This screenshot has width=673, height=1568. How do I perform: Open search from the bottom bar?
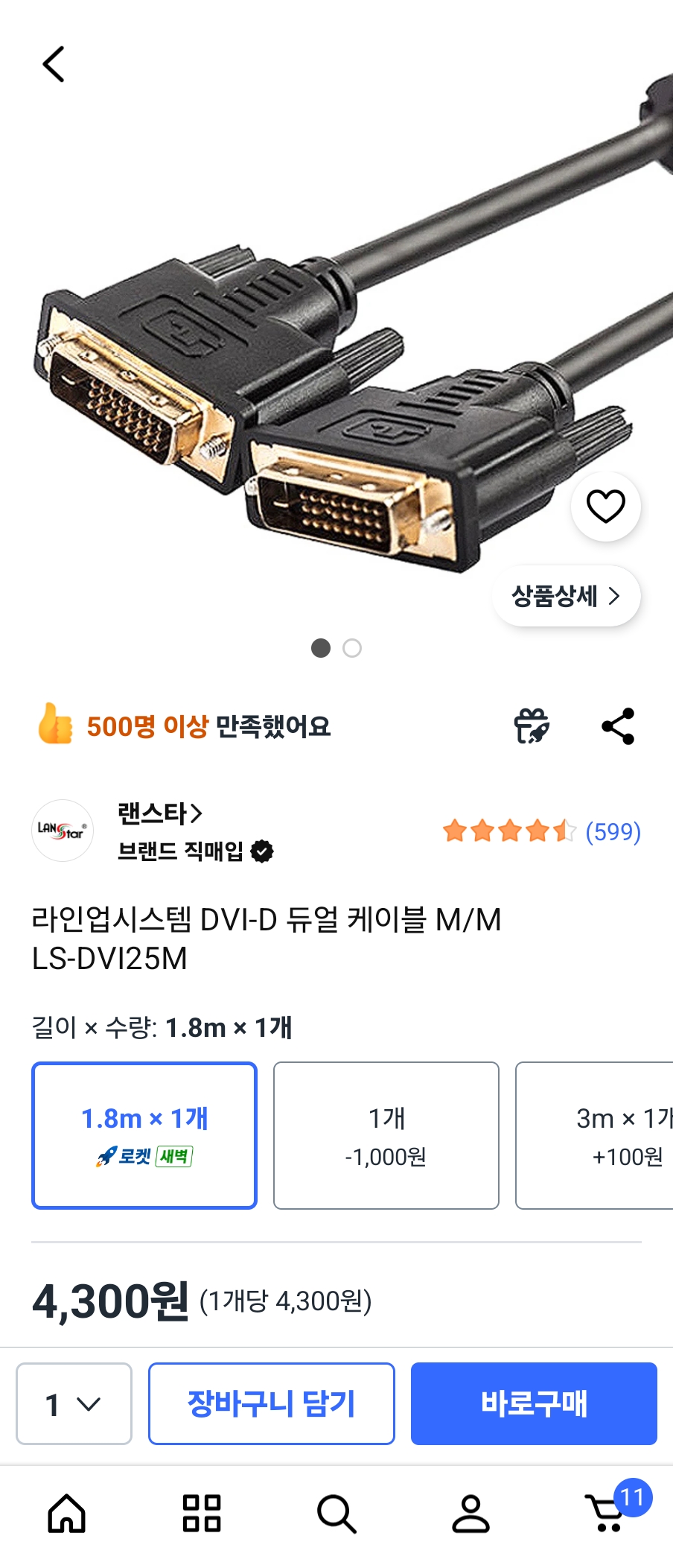336,1514
